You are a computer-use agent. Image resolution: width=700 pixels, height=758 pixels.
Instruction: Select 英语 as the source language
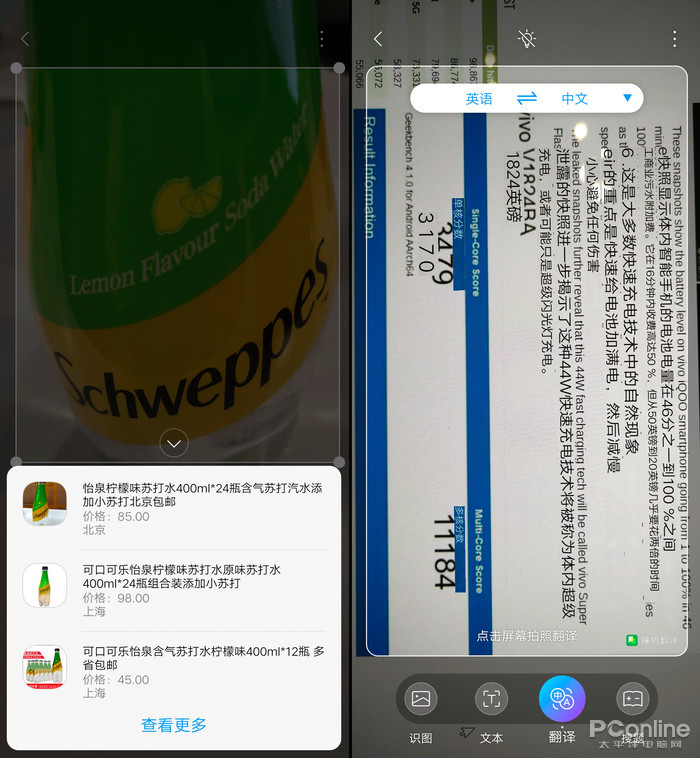coord(479,98)
